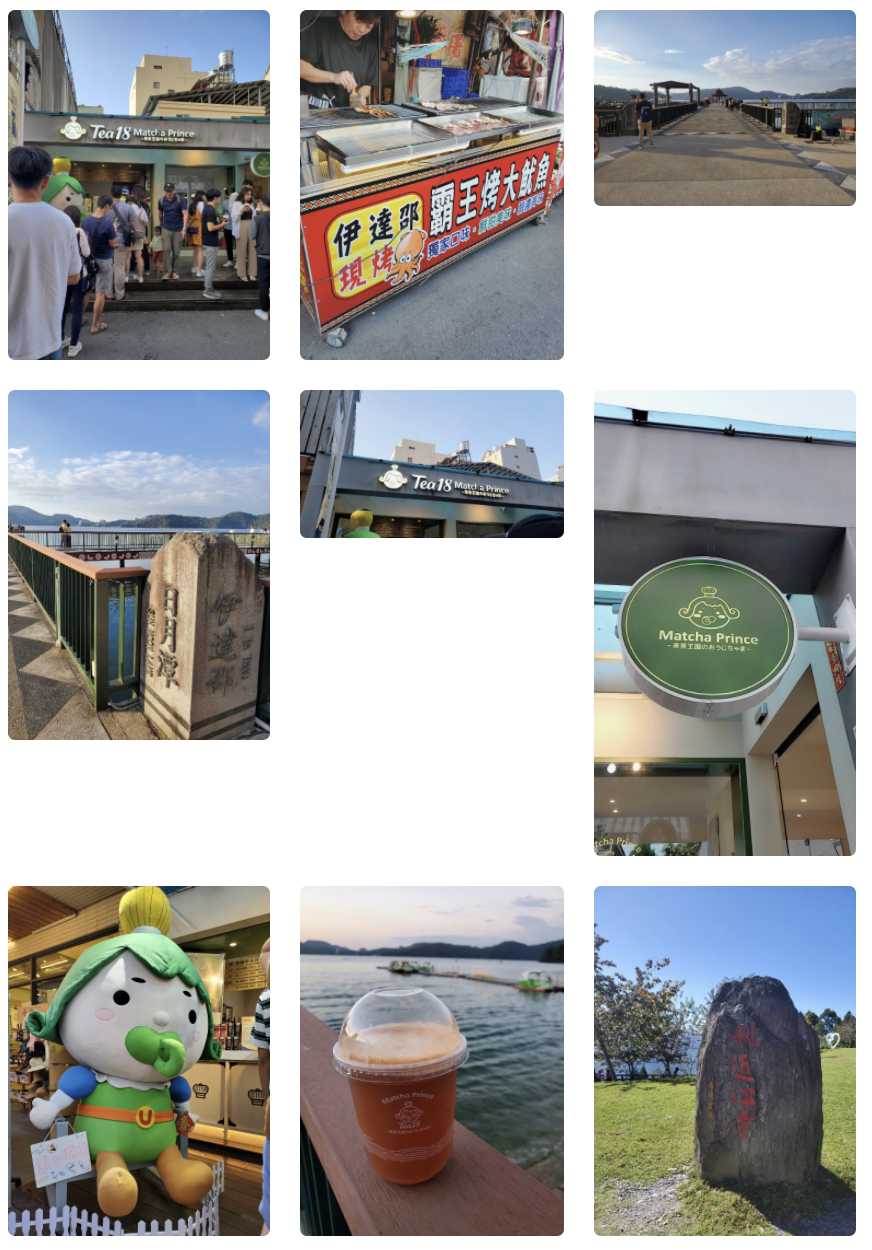Image resolution: width=872 pixels, height=1250 pixels.
Task: Open the lakeside stone marker photo
Action: click(x=139, y=565)
